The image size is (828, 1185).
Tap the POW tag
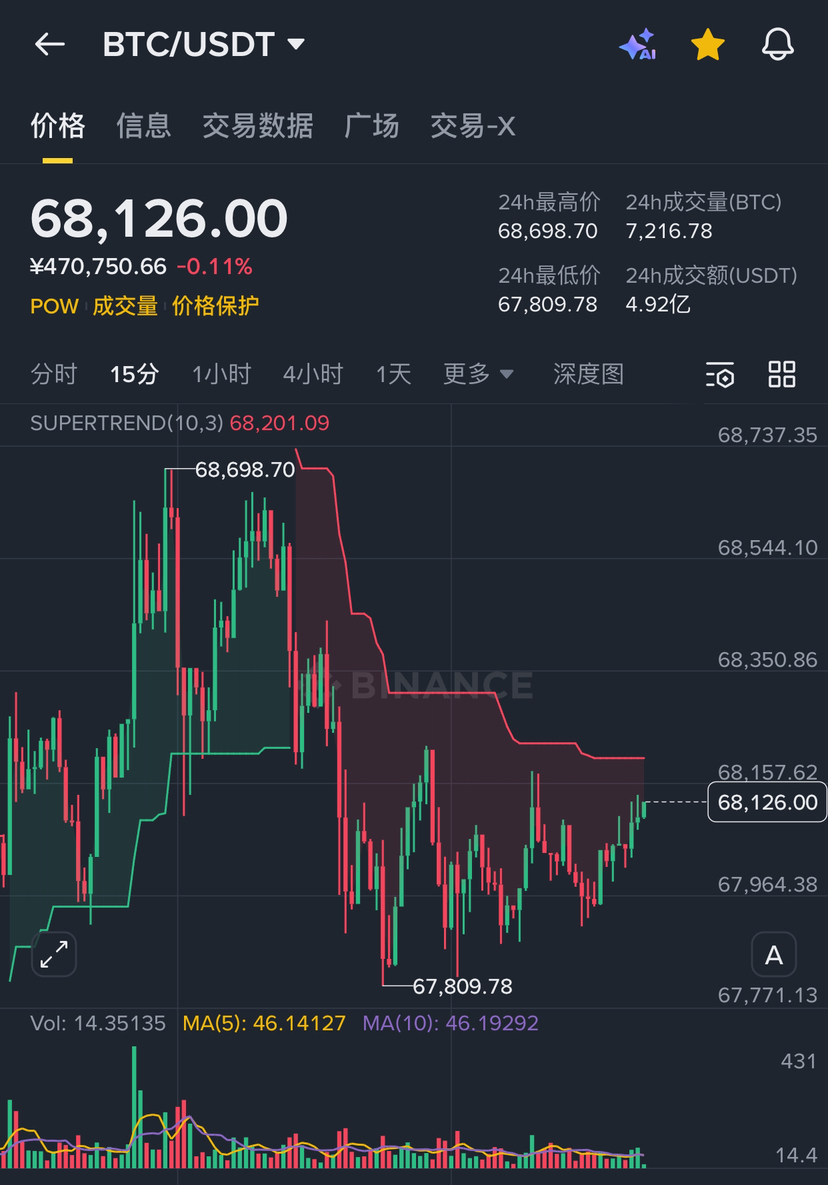point(54,306)
